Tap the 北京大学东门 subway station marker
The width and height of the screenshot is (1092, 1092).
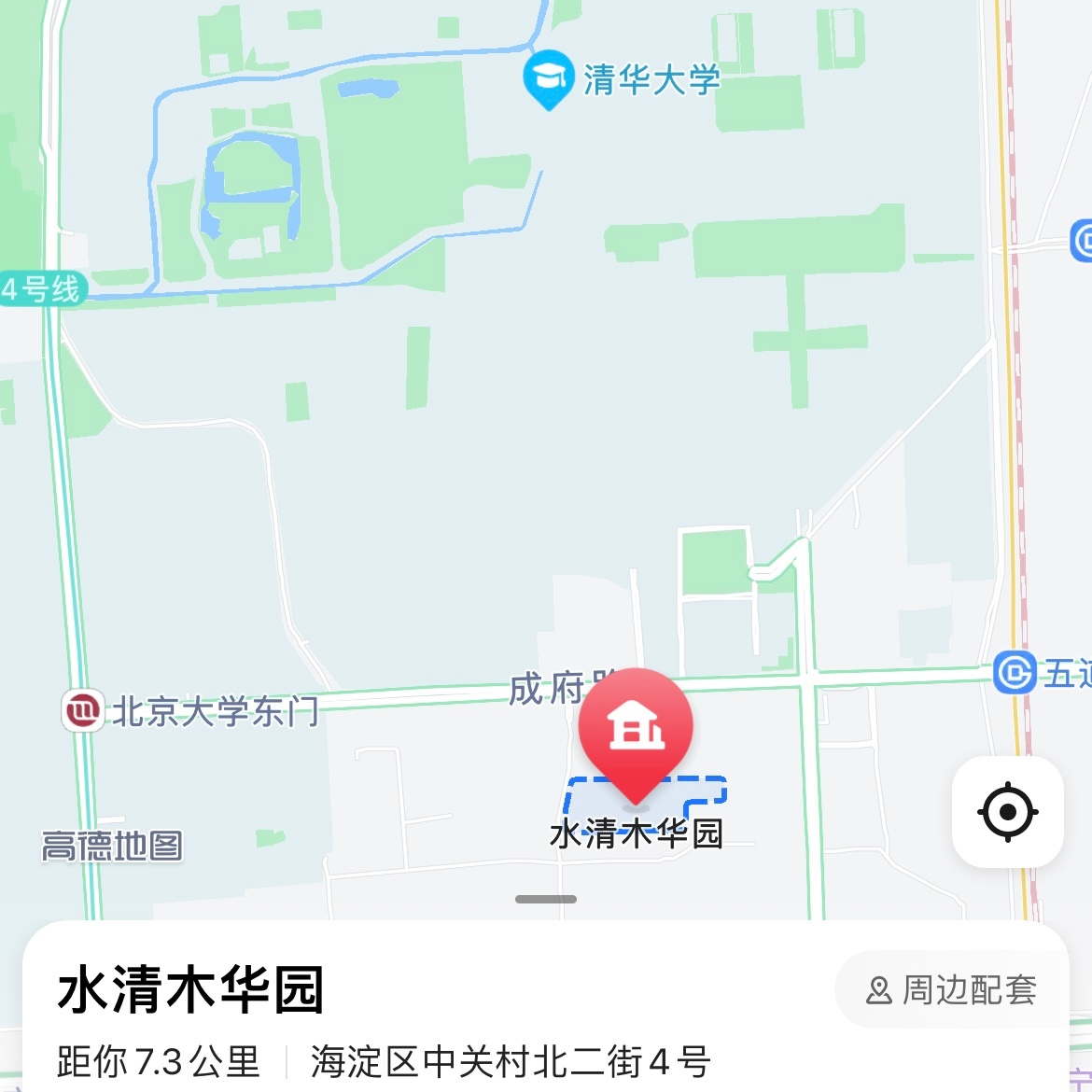point(82,711)
